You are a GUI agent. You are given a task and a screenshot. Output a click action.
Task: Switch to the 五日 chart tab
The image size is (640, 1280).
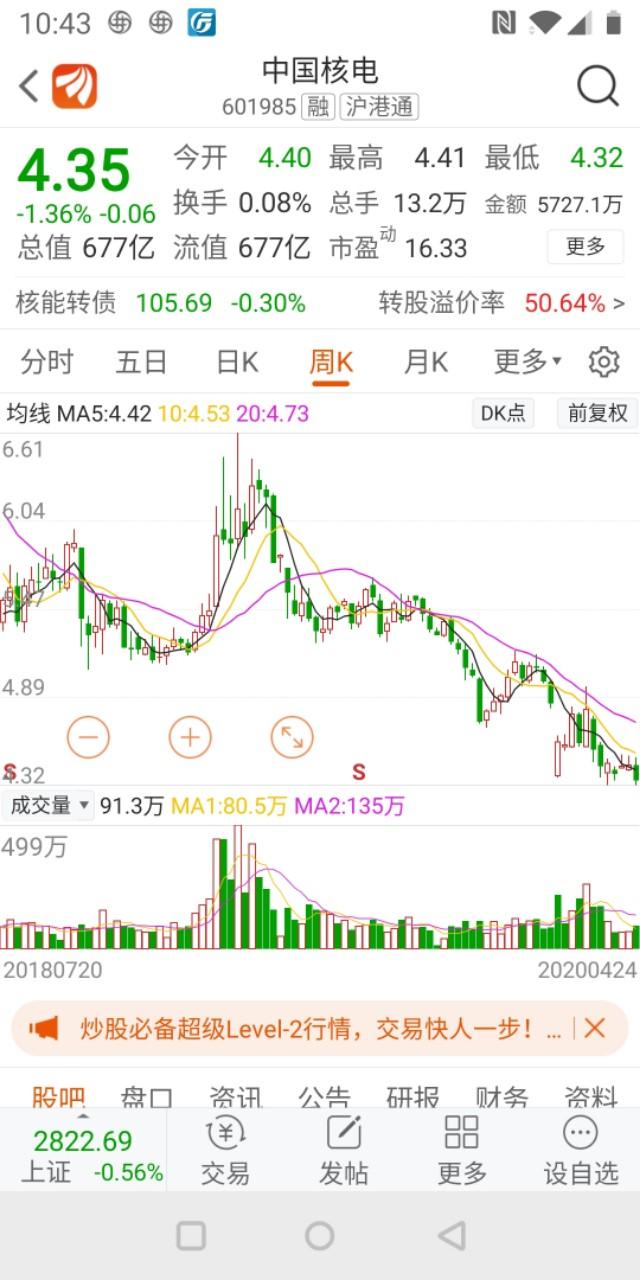(x=141, y=362)
